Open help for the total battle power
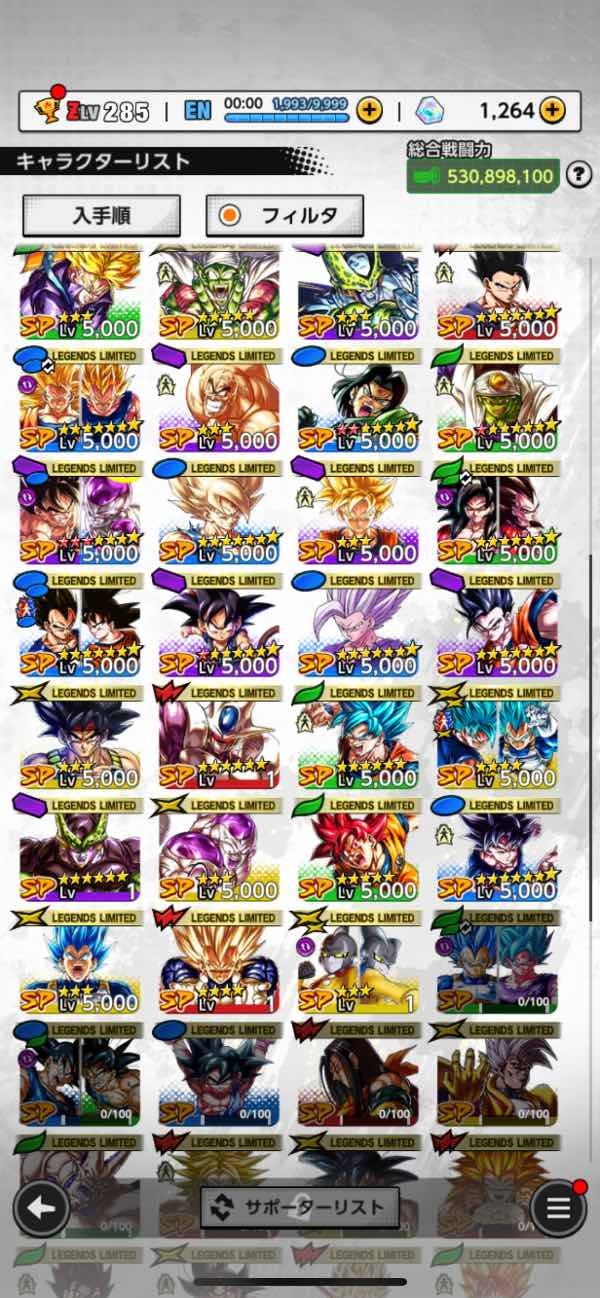600x1298 pixels. click(578, 176)
